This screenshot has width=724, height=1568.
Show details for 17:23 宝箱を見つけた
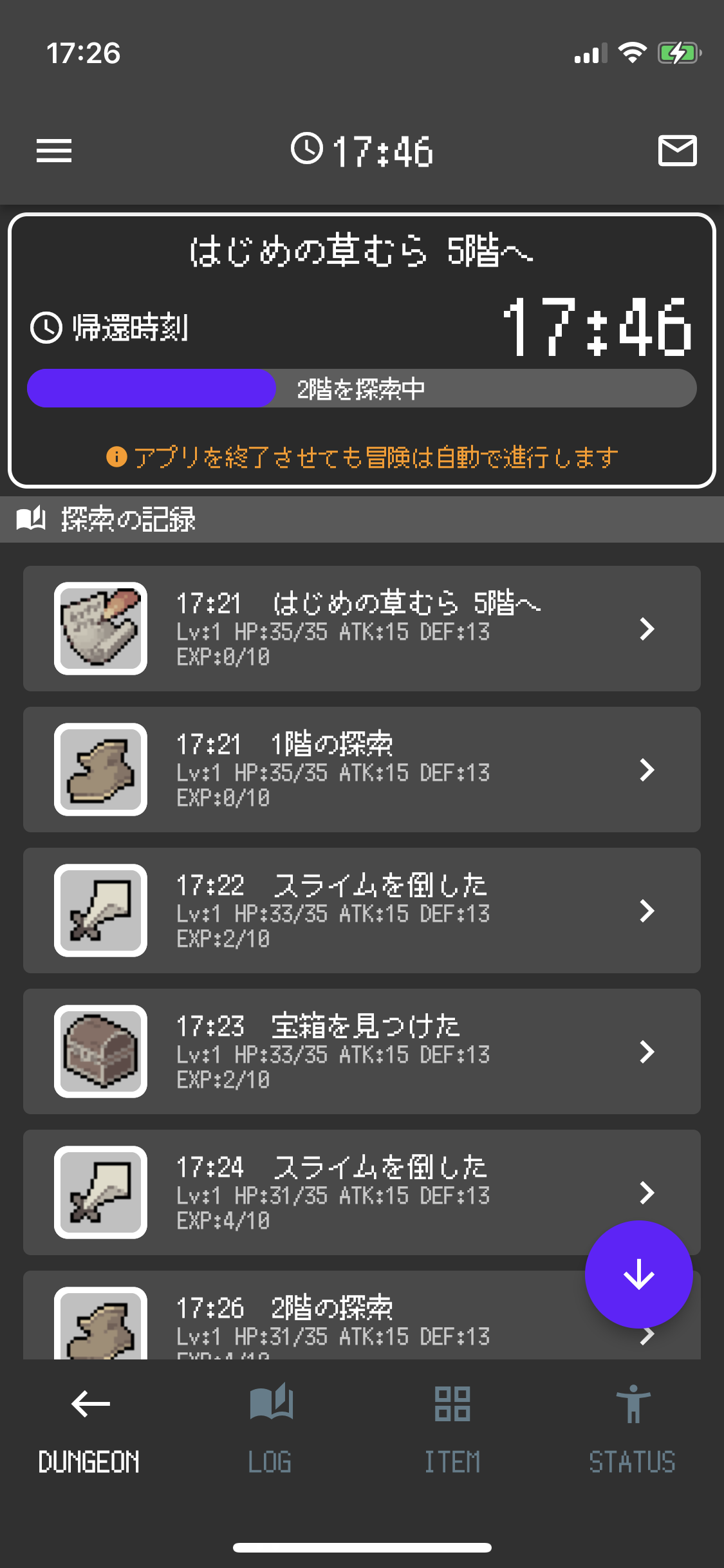click(362, 1051)
